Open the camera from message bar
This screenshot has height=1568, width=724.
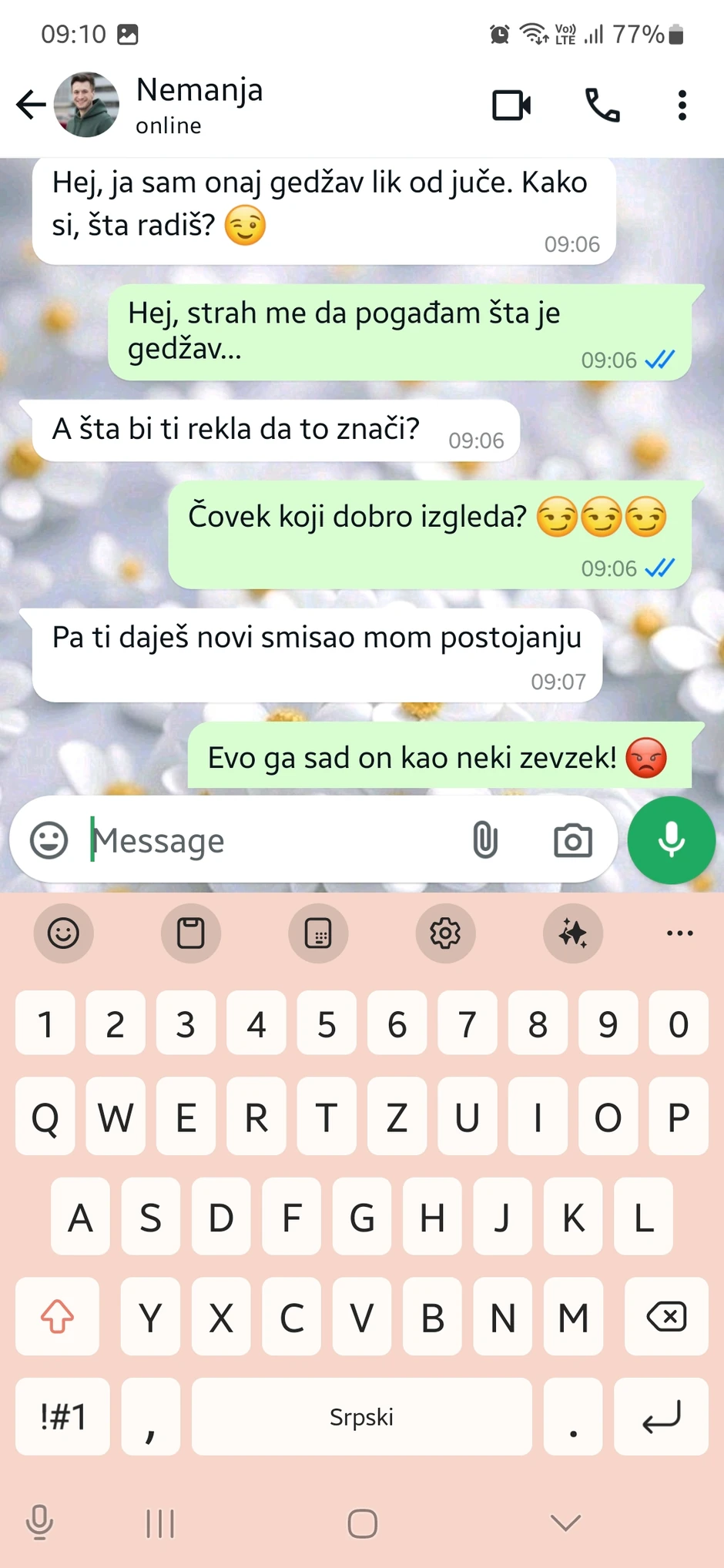(573, 840)
